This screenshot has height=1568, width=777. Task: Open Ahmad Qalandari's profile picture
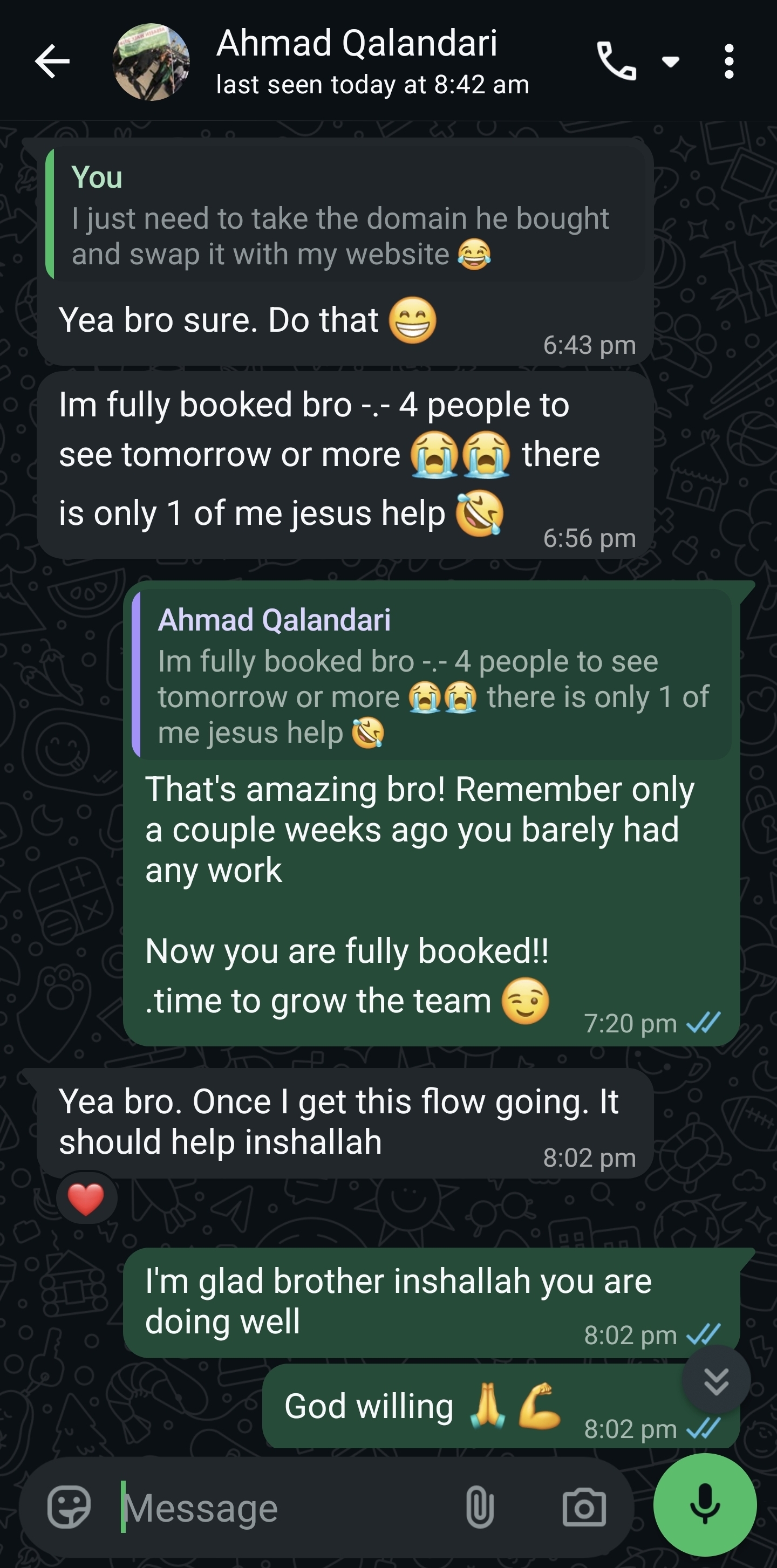point(151,61)
